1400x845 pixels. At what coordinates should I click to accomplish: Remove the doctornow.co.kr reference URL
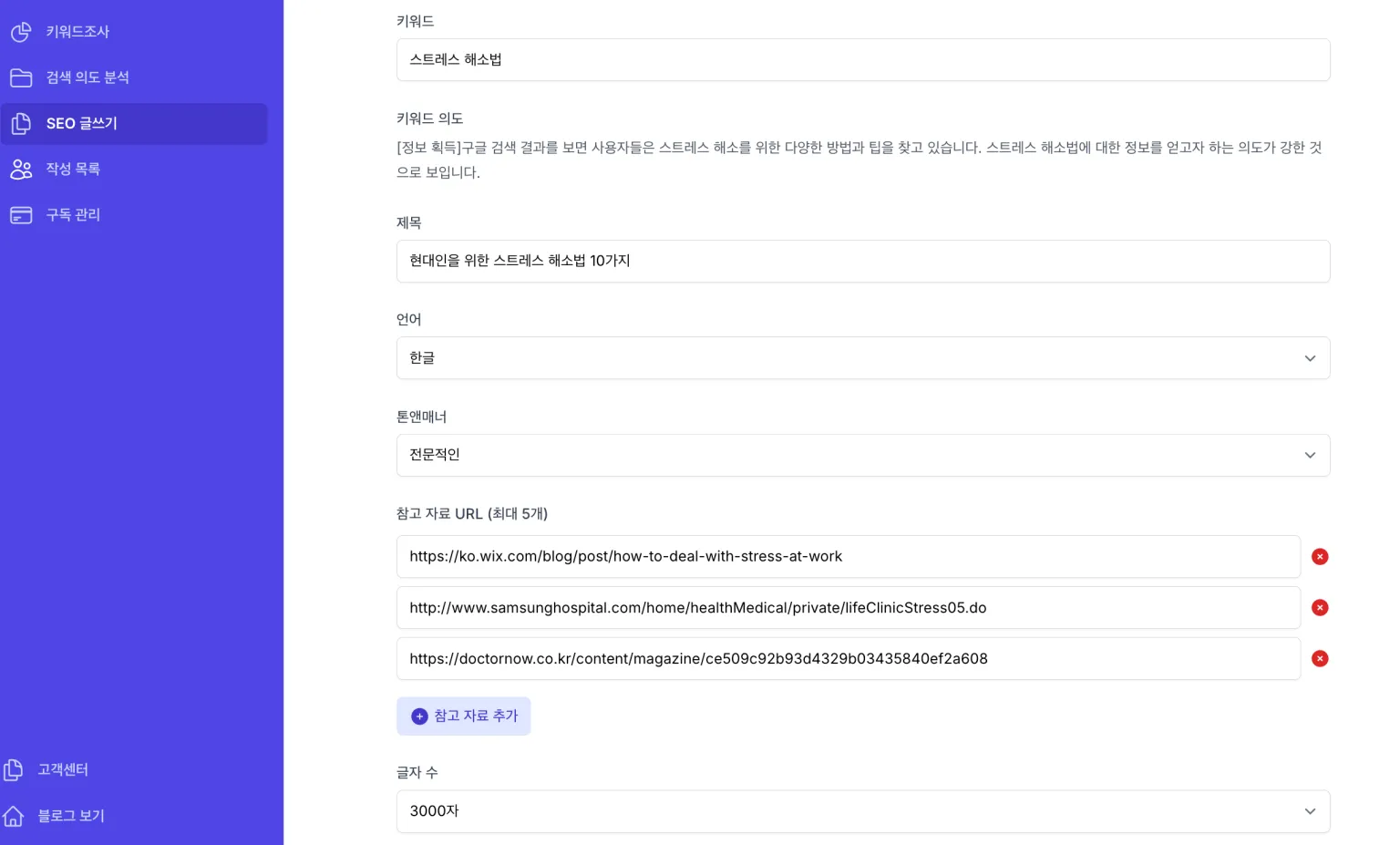(1320, 658)
